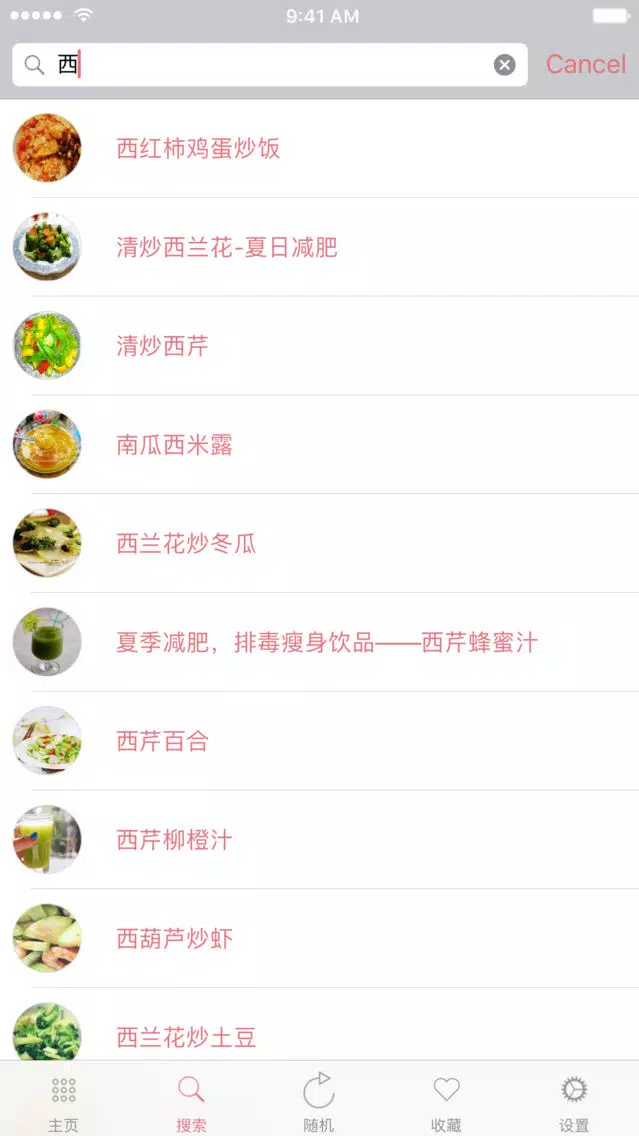Choose the 西芹百合 result
The width and height of the screenshot is (639, 1136).
(x=320, y=740)
